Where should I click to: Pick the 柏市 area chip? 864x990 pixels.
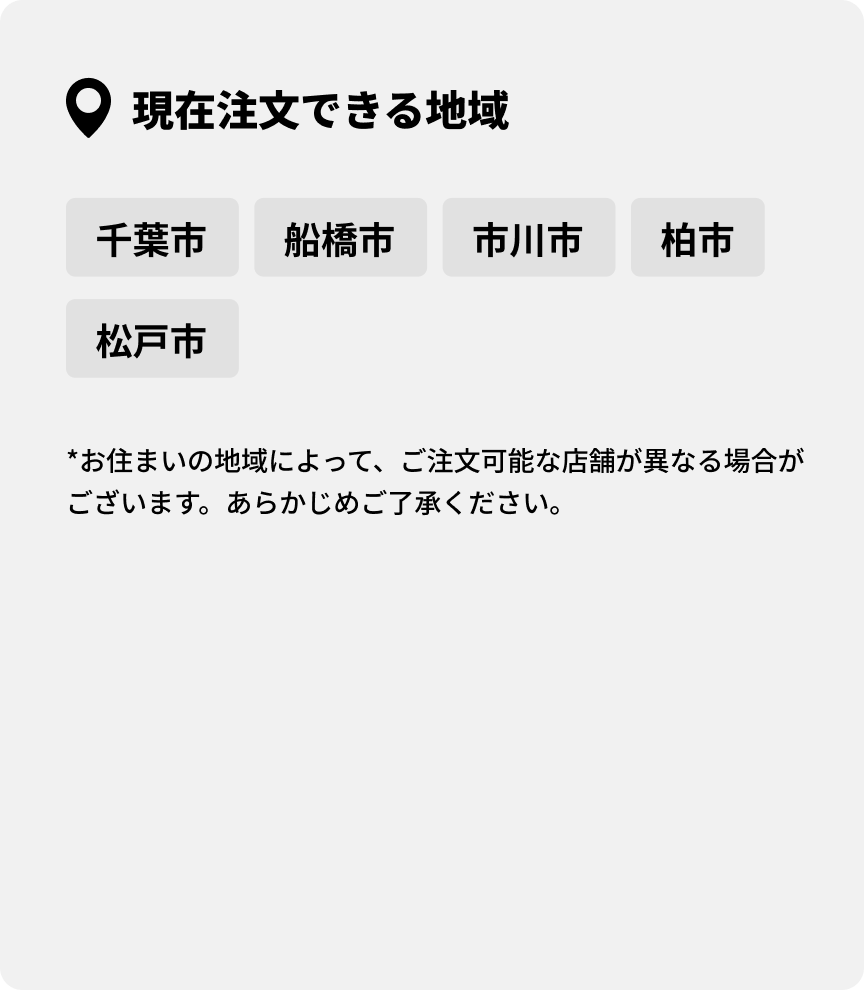click(x=697, y=238)
